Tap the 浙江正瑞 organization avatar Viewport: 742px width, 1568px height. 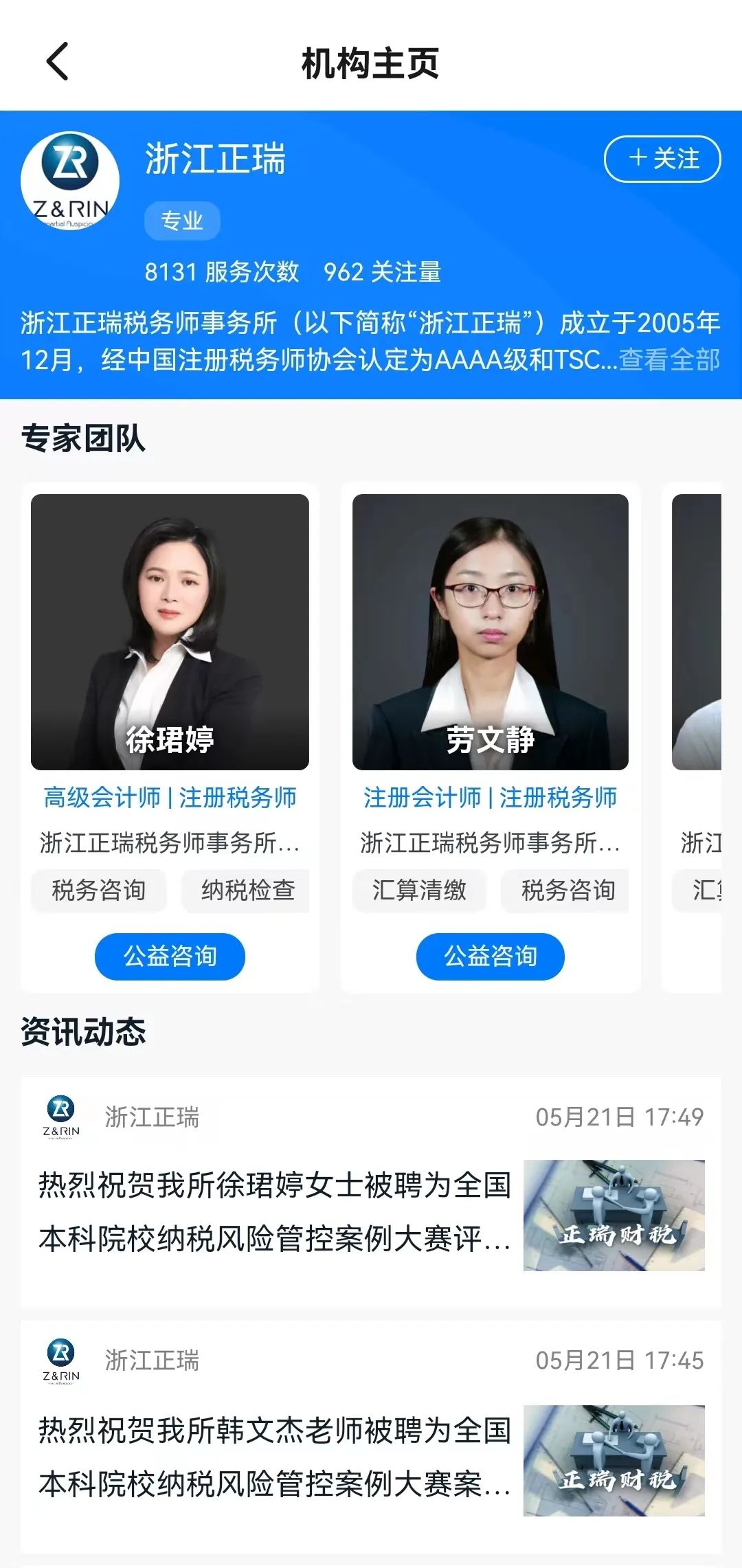(x=70, y=181)
